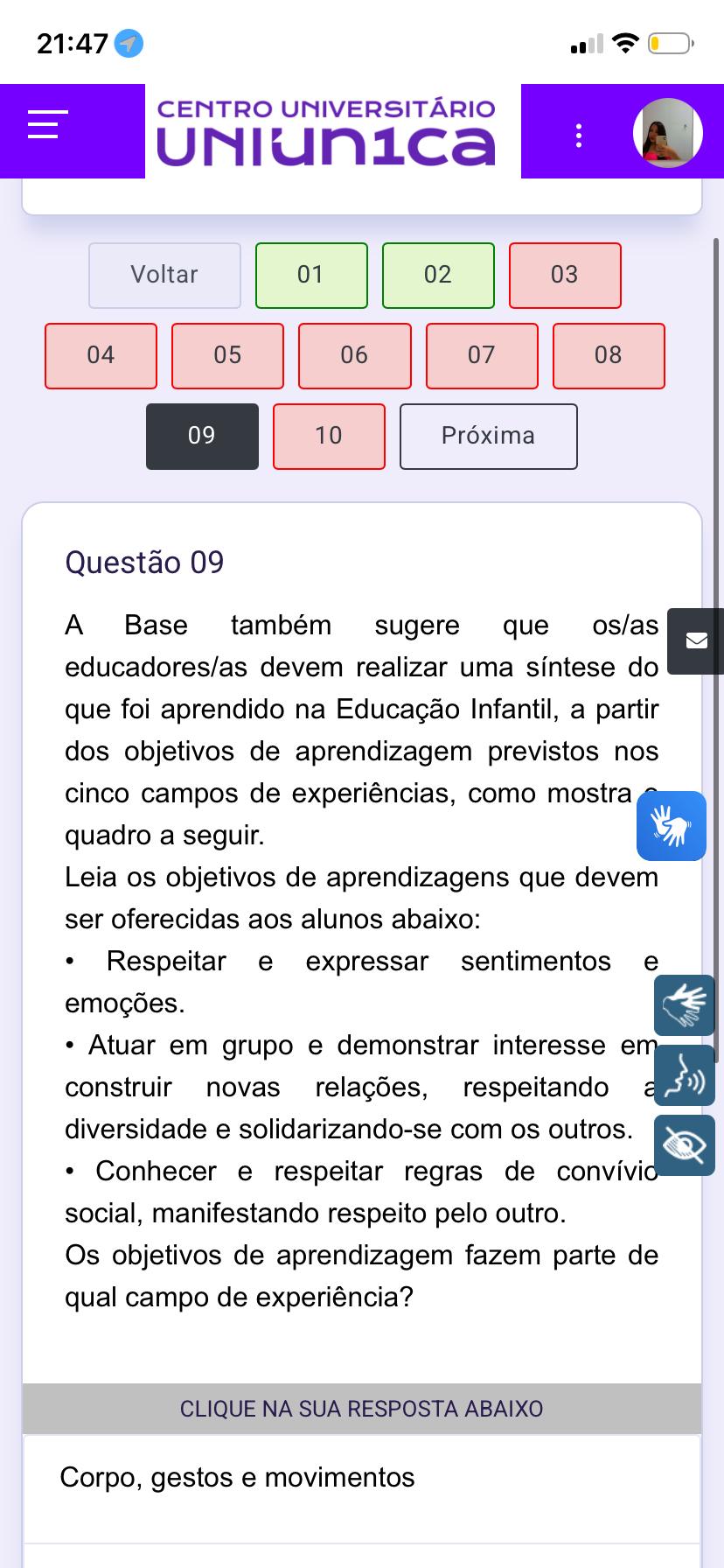Open question 04
724x1568 pixels.
coord(101,355)
